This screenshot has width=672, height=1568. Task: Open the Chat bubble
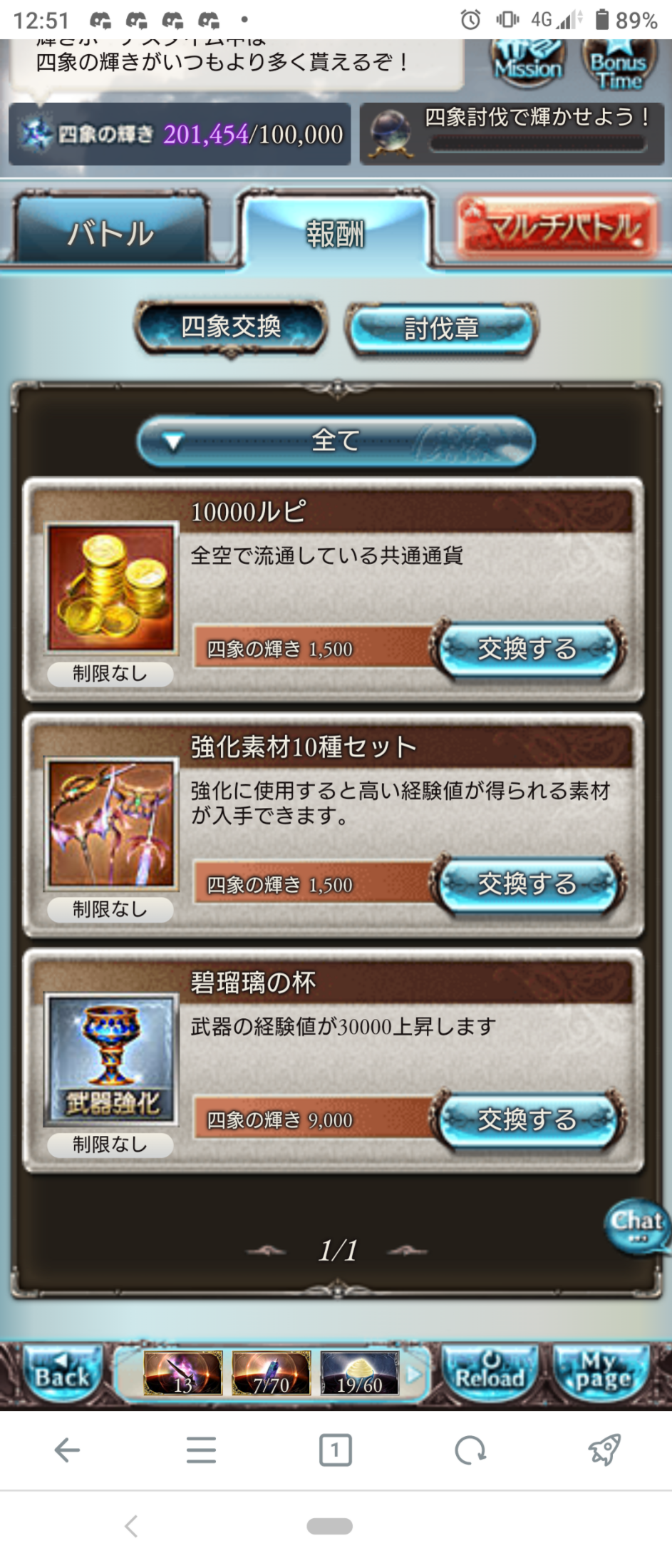(637, 1225)
